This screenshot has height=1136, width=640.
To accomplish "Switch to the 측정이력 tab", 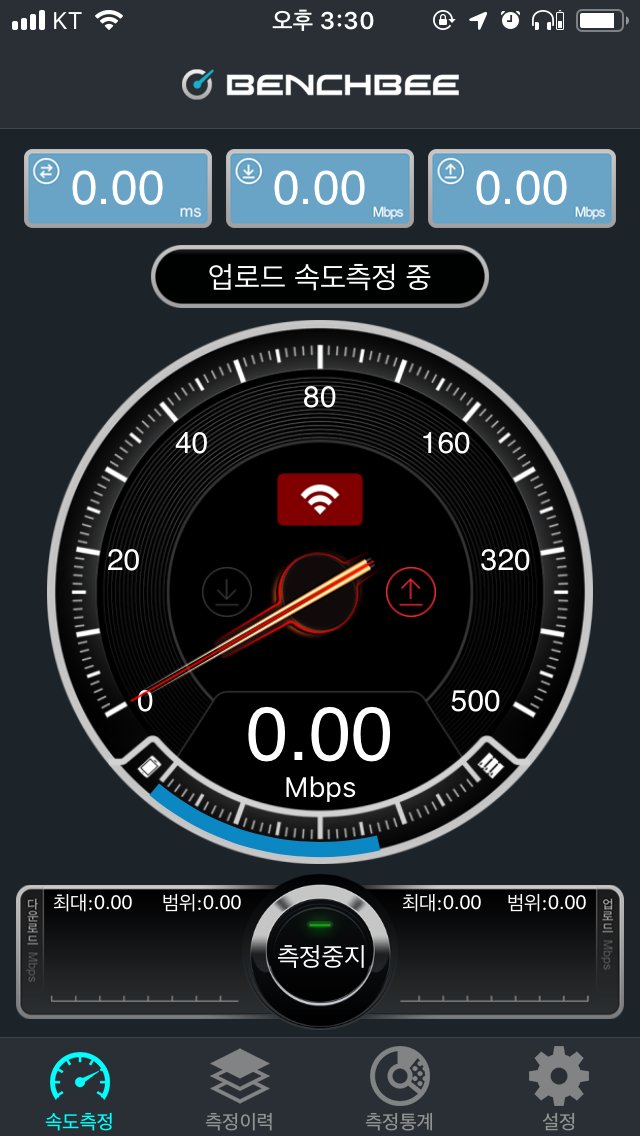I will tap(239, 1089).
